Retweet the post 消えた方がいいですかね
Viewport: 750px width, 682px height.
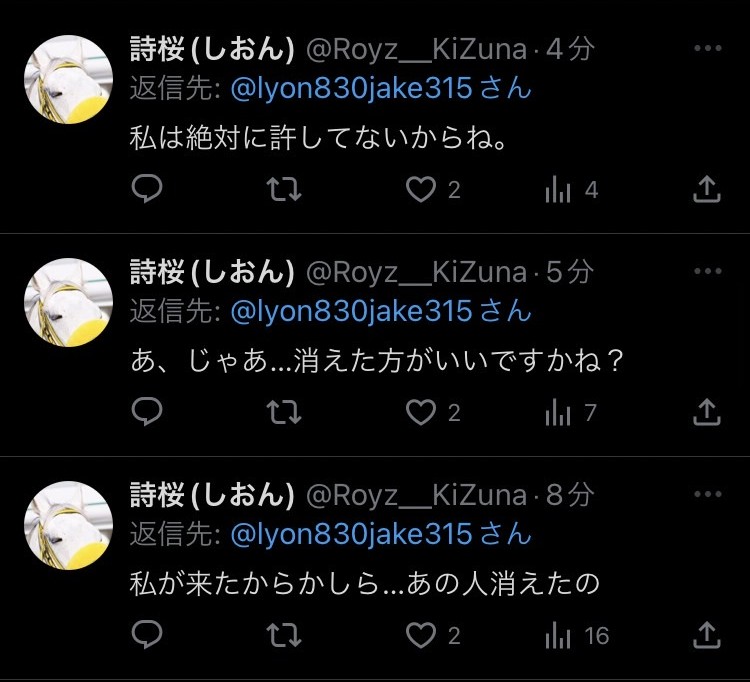tap(285, 412)
